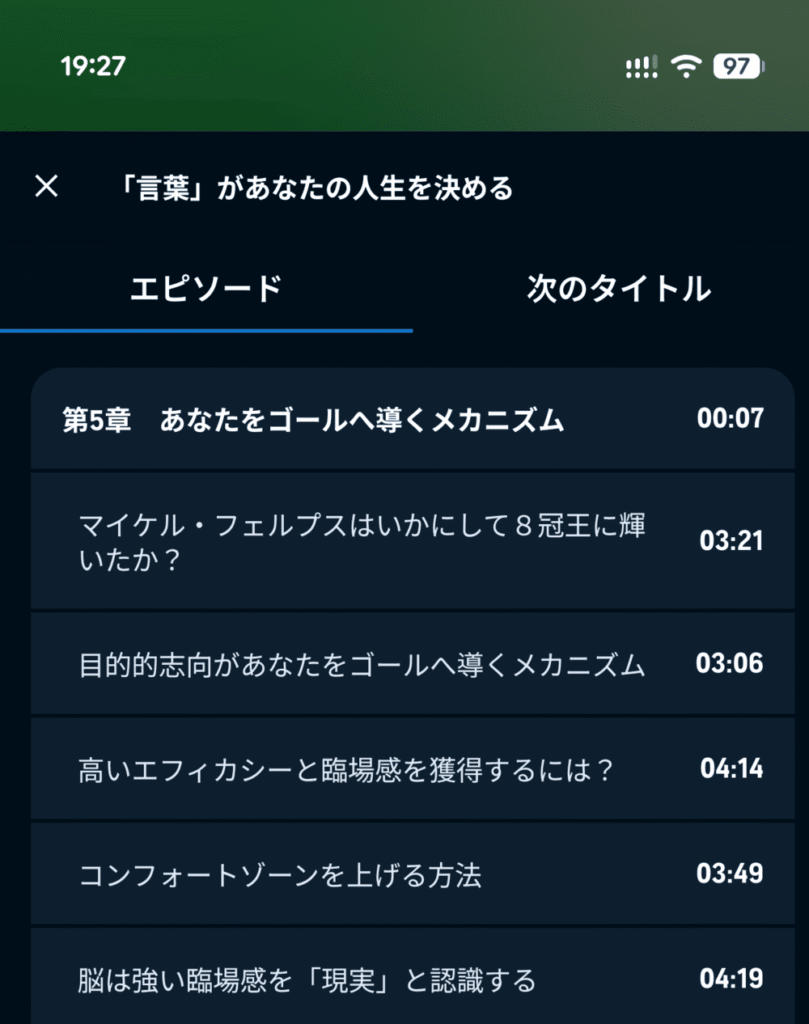The image size is (809, 1024).
Task: Tap the blue underline of the active tab
Action: 207,323
